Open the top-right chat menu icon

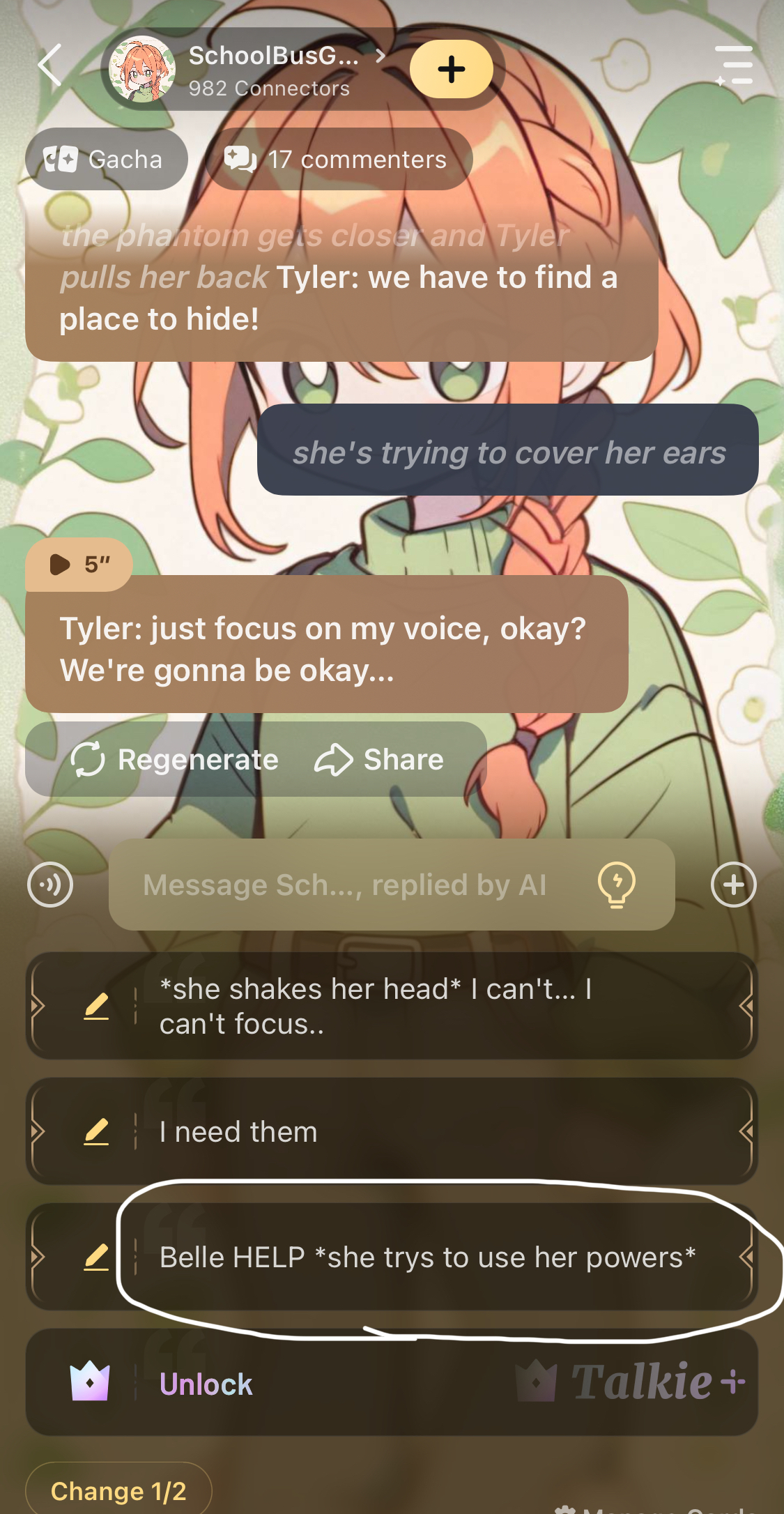coord(735,66)
